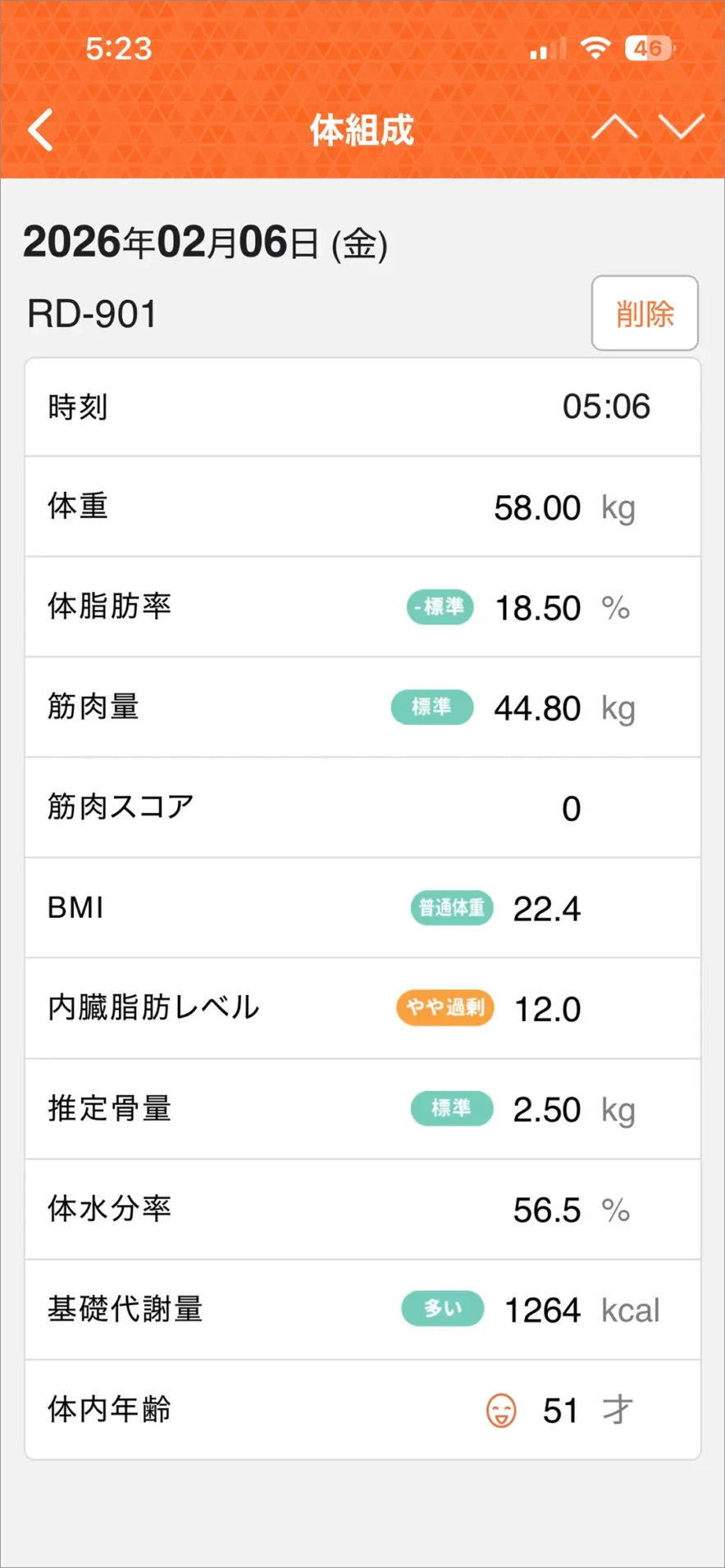Tap the 多い badge next to 基礎代謝量
Image resolution: width=725 pixels, height=1568 pixels.
[442, 1309]
